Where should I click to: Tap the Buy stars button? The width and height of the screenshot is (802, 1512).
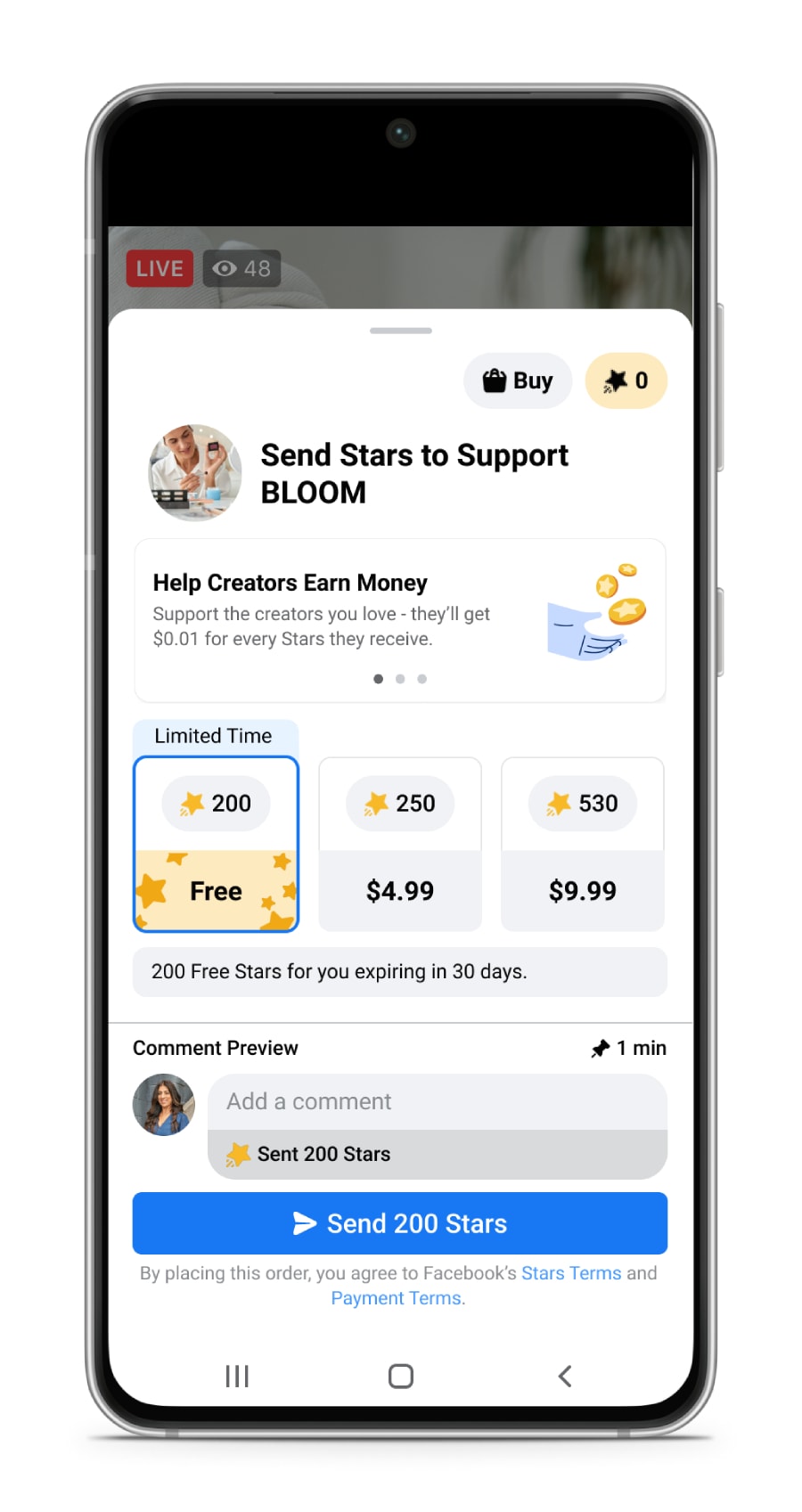(518, 380)
